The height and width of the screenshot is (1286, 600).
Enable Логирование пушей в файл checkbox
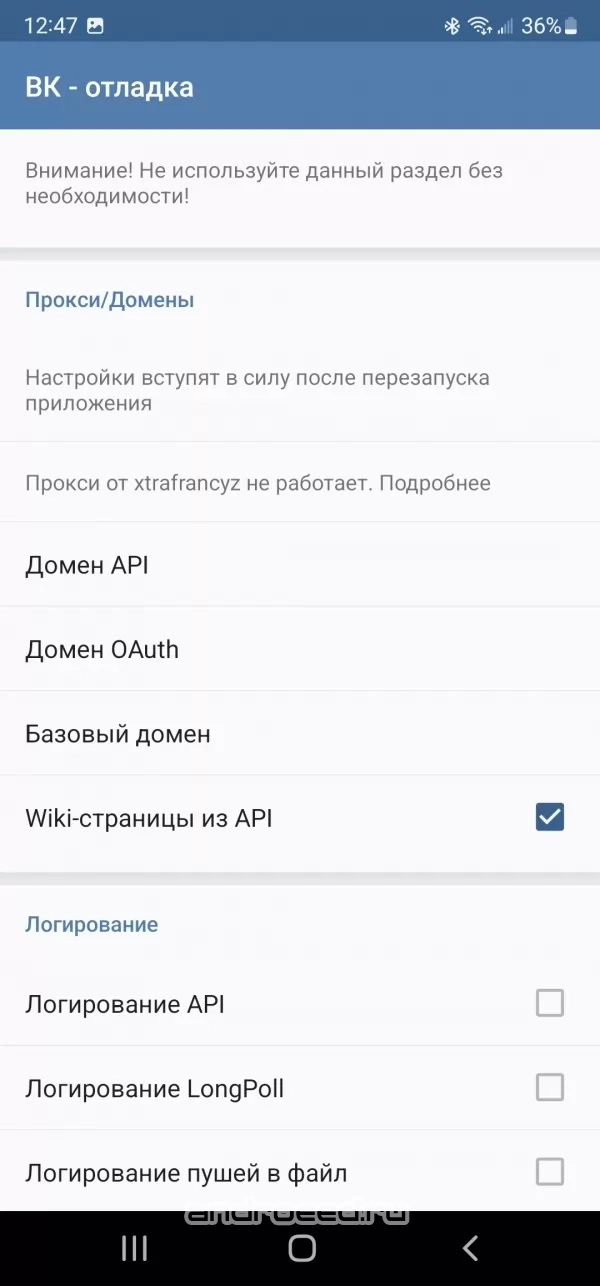(x=550, y=1171)
